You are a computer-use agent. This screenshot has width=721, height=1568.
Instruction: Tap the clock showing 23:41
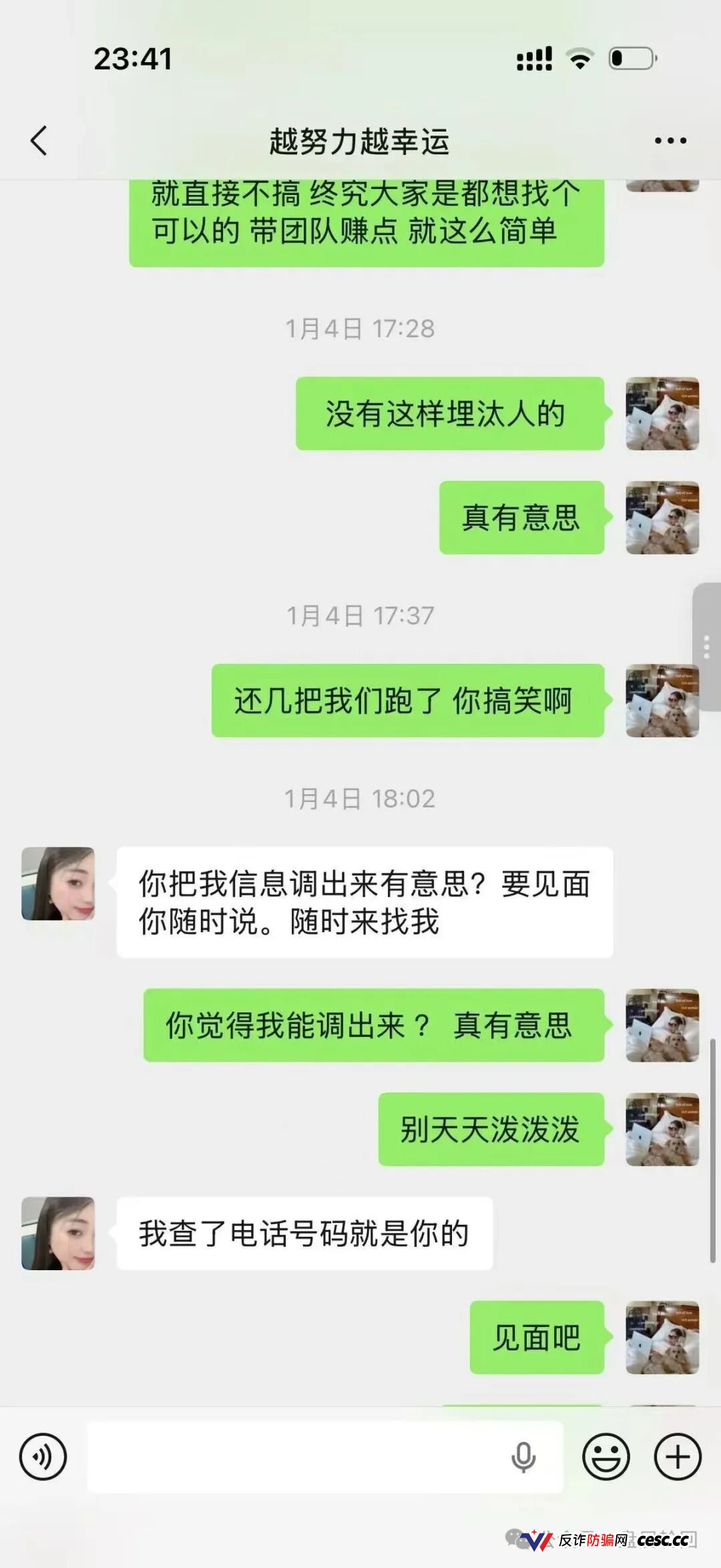132,60
